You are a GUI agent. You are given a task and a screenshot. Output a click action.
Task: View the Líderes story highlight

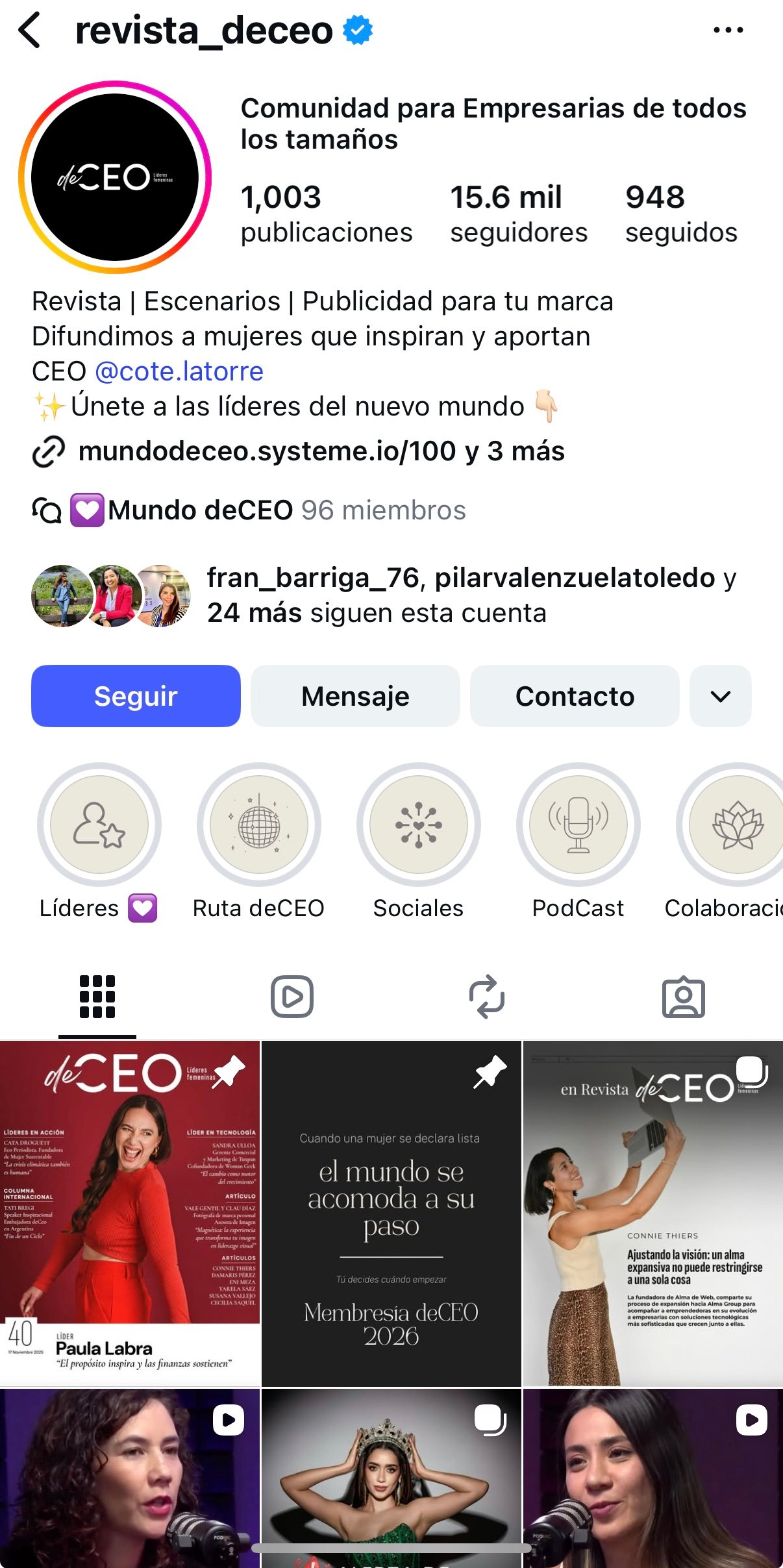point(99,825)
